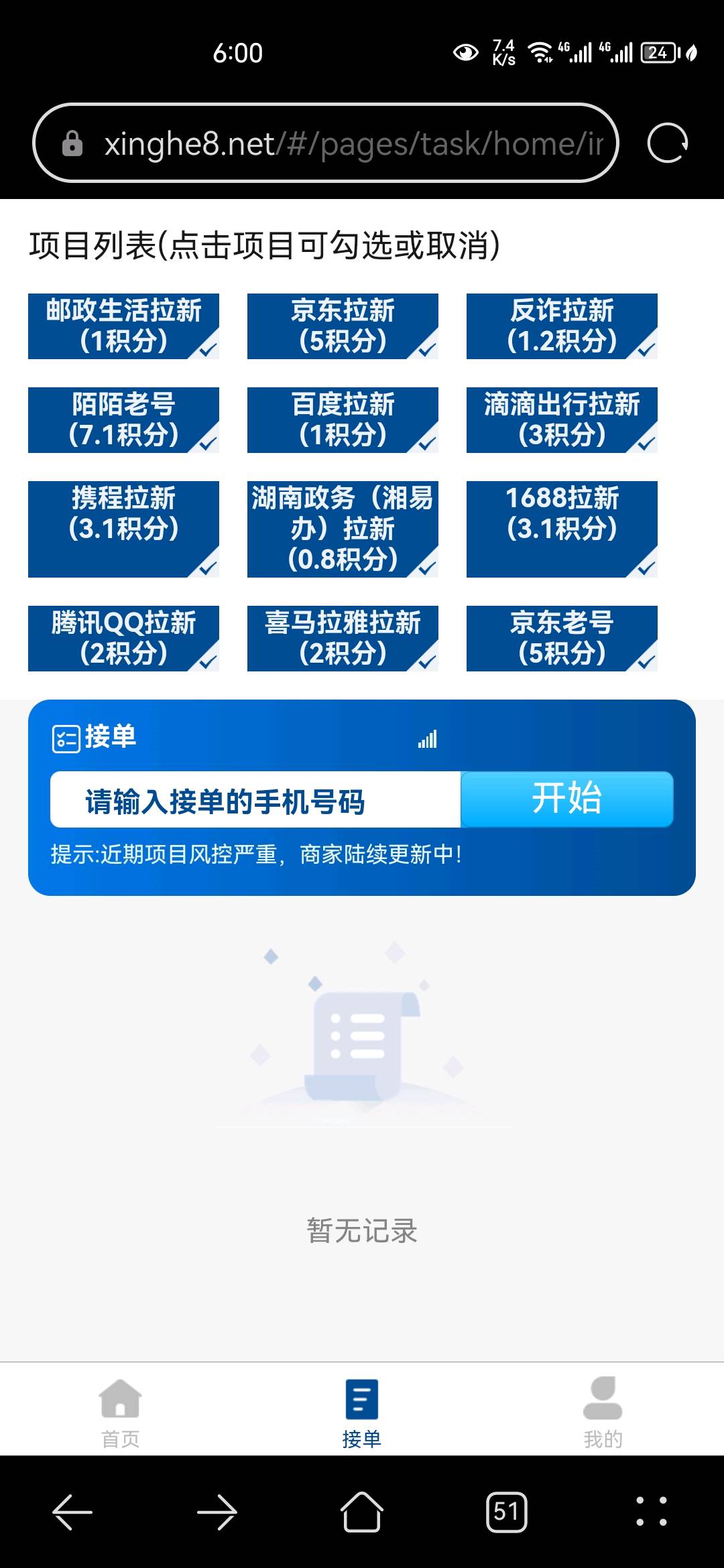
Task: Toggle the 京东拉新 (5积分) project
Action: coord(343,326)
